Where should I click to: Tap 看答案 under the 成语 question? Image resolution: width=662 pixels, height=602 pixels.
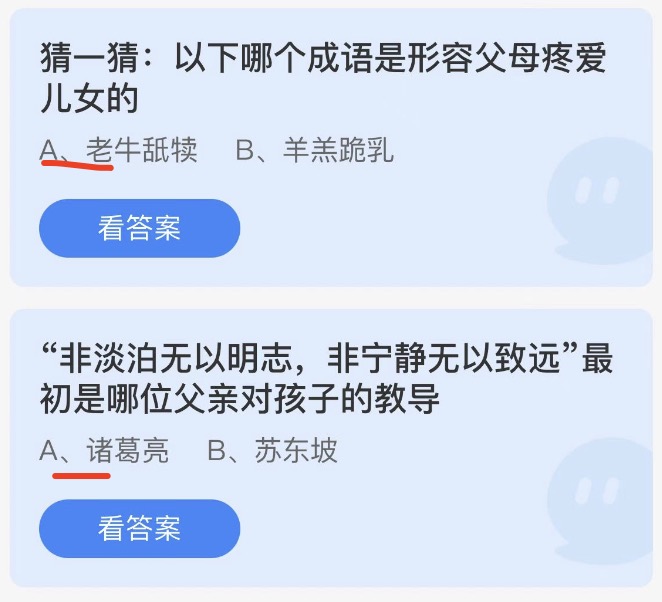tap(139, 228)
